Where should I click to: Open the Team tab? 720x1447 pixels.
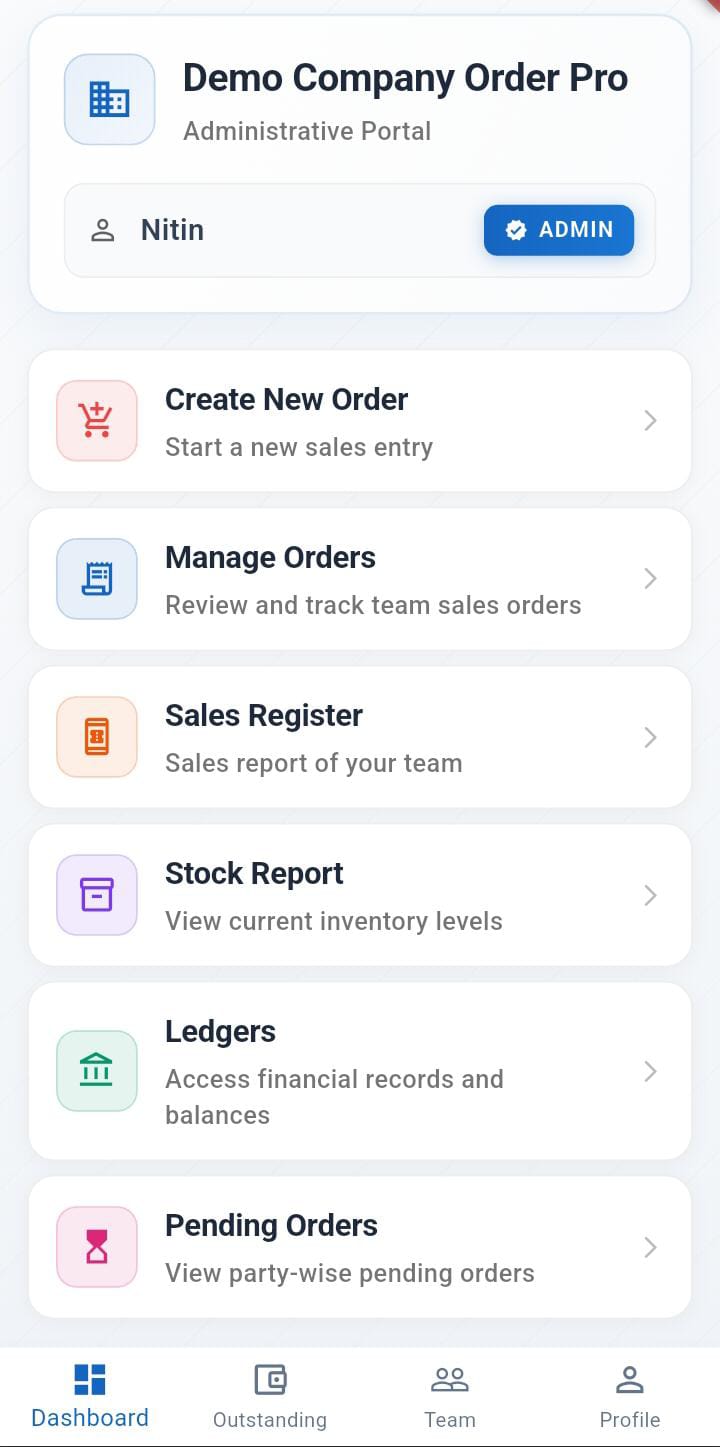point(450,1394)
